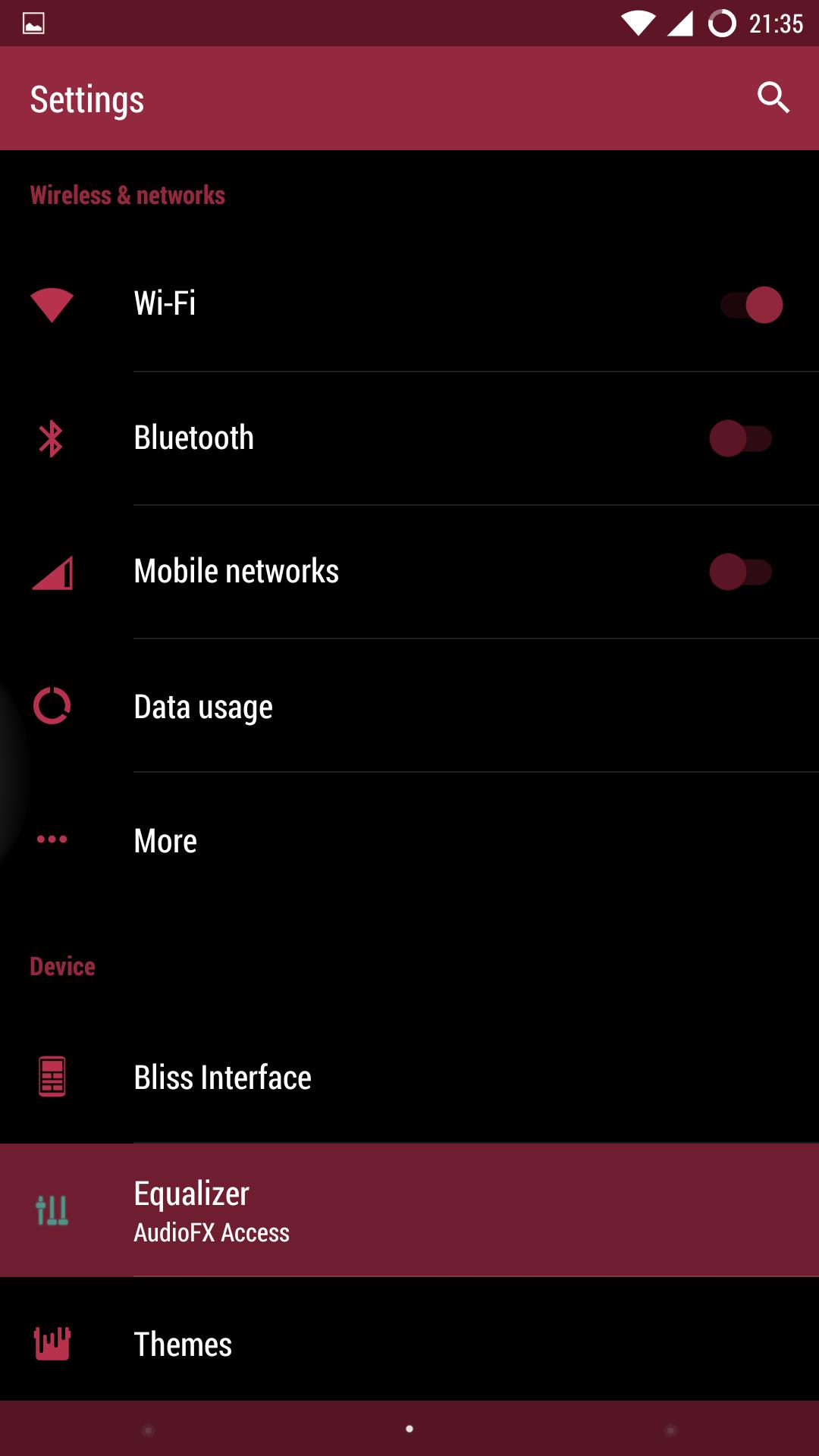The height and width of the screenshot is (1456, 819).
Task: Open the settings search icon
Action: [773, 98]
